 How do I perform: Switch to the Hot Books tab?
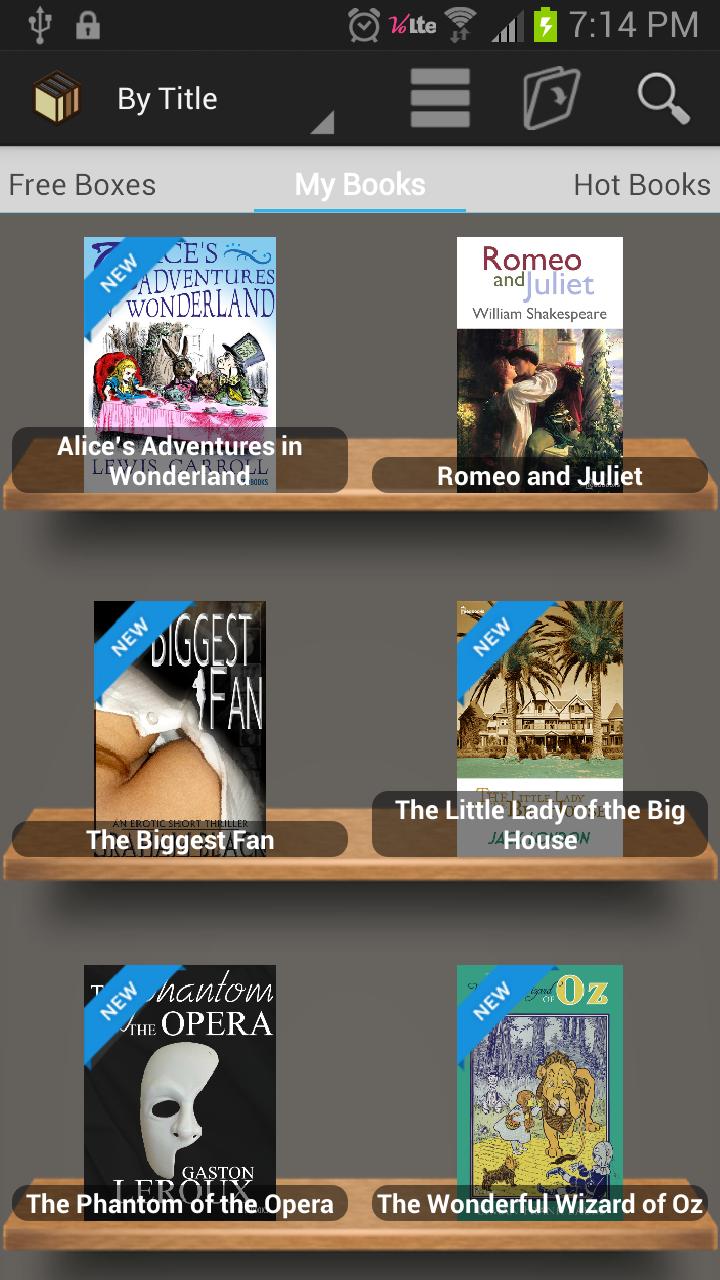pos(641,184)
